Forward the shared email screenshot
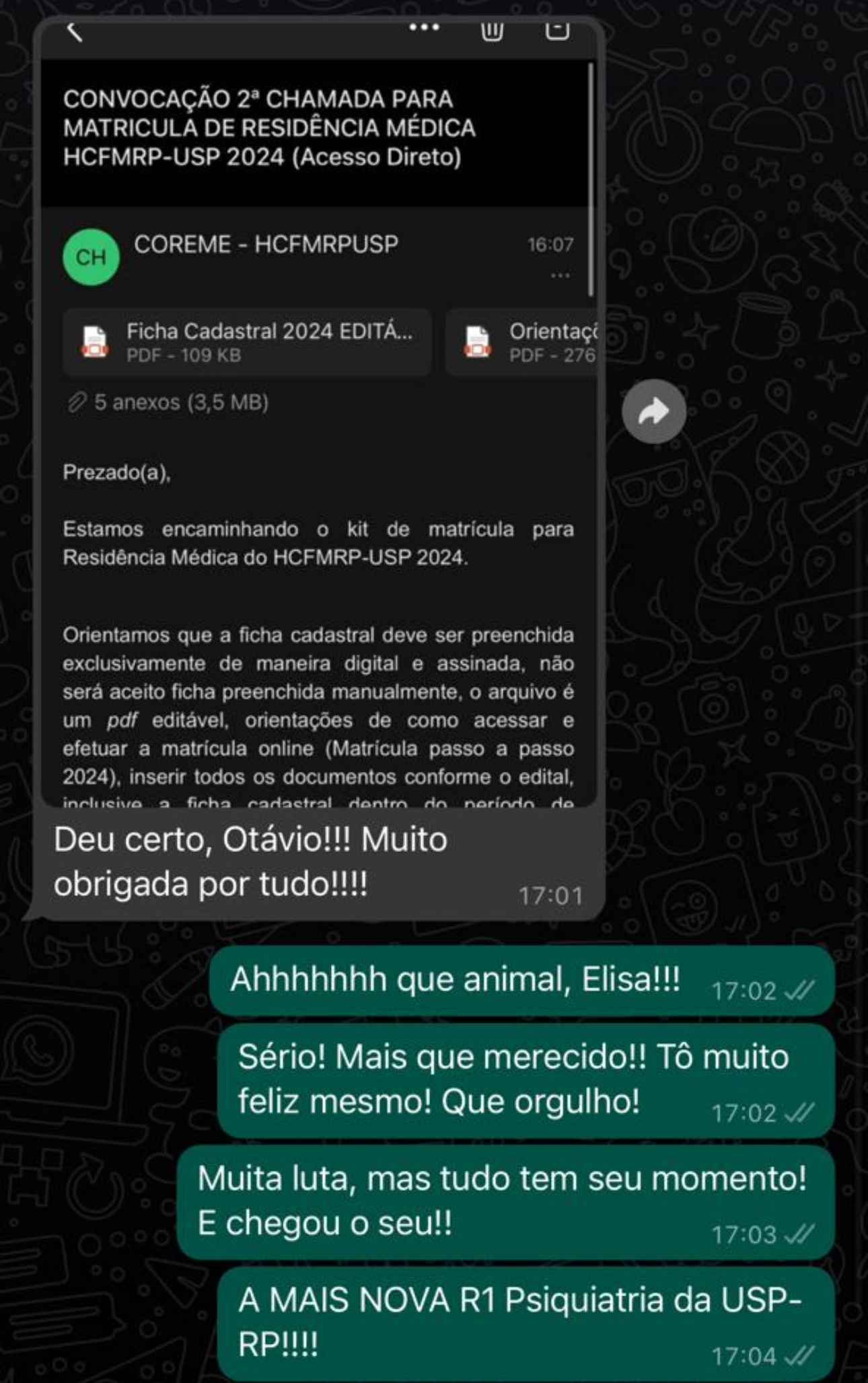868x1383 pixels. [x=653, y=411]
